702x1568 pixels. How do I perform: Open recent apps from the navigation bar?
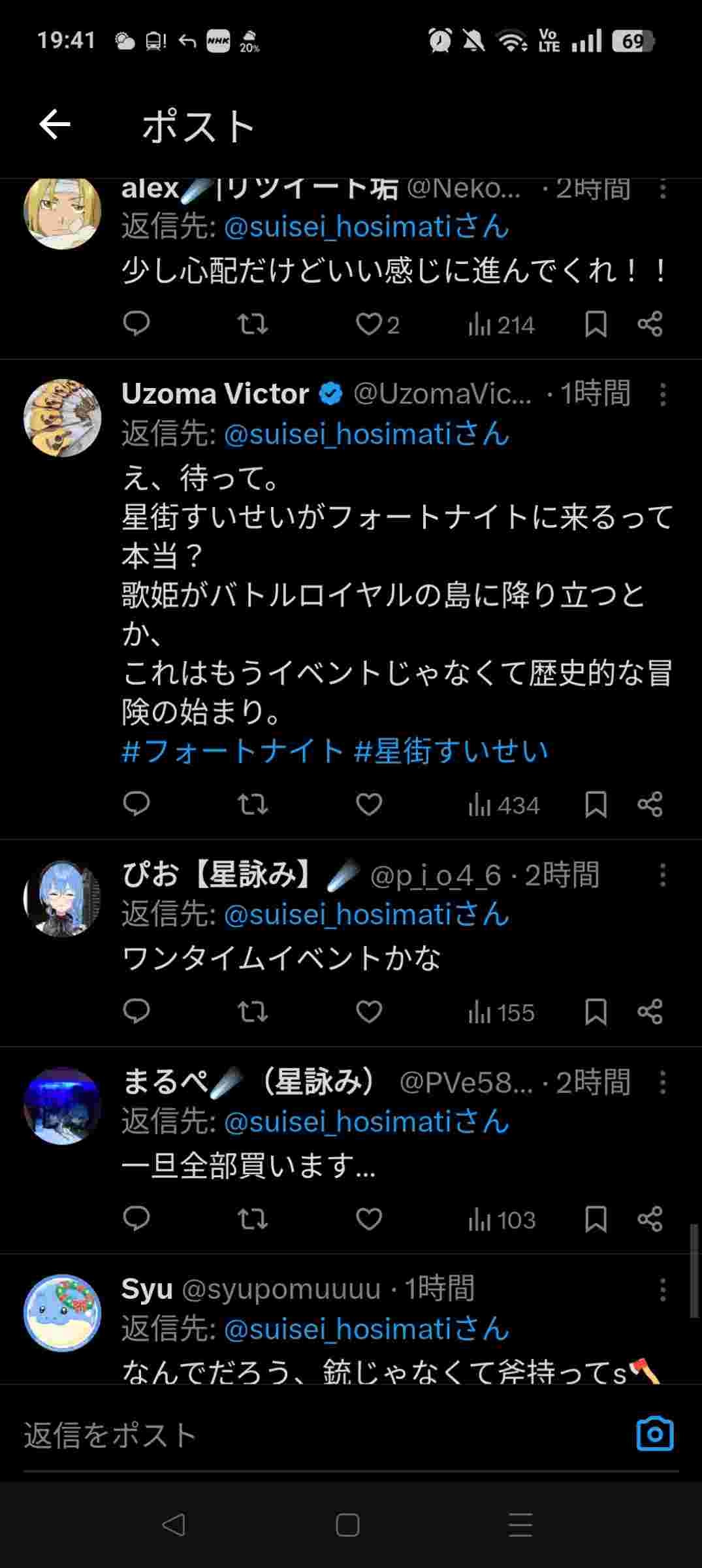tap(520, 1526)
